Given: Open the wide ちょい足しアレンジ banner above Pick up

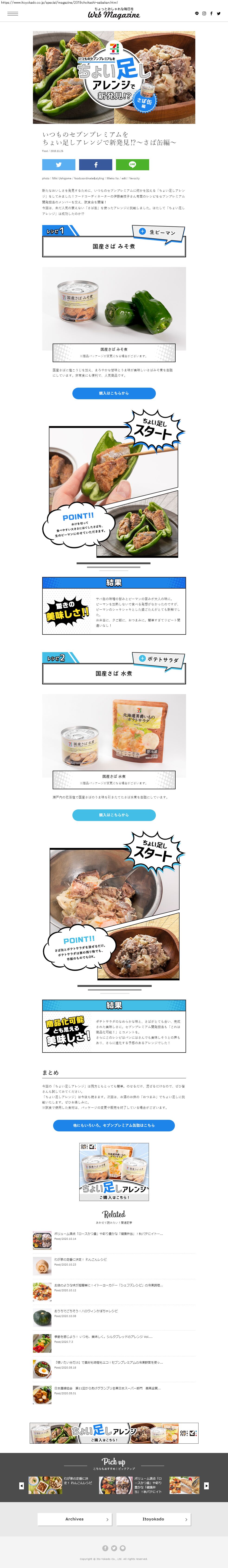Looking at the screenshot, I should tap(114, 1433).
